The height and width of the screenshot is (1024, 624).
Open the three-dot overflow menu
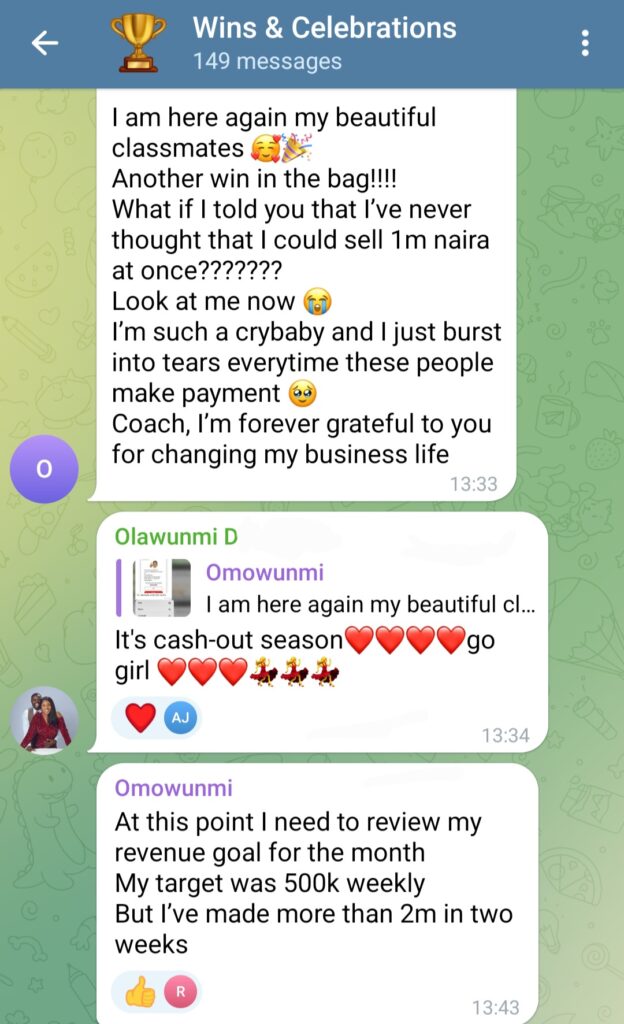585,43
